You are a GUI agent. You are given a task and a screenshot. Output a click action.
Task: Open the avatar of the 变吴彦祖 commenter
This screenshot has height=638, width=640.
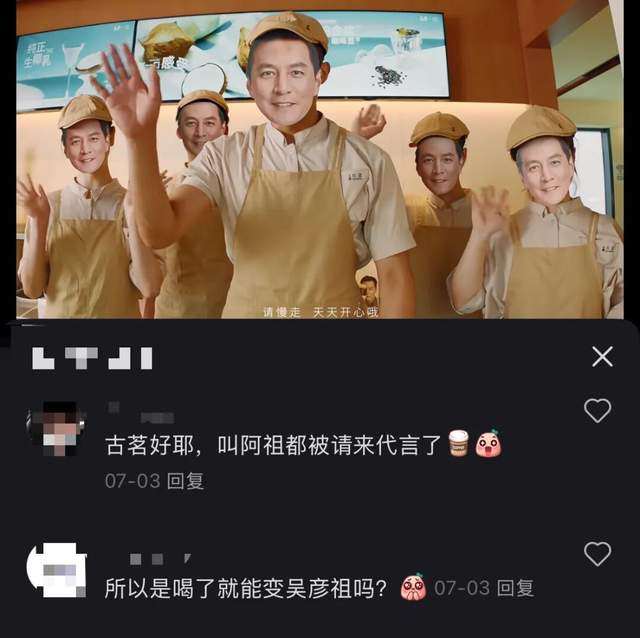(55, 571)
